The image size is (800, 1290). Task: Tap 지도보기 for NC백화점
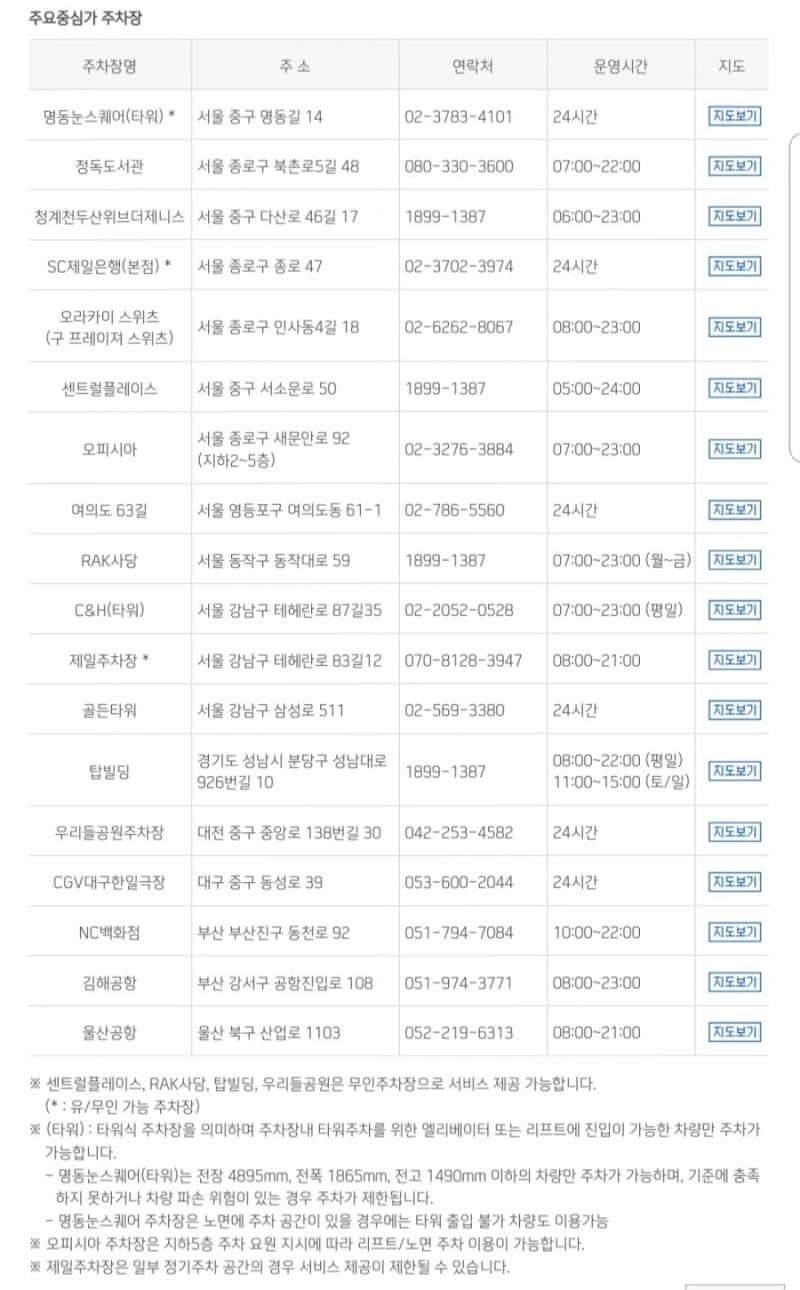(735, 932)
